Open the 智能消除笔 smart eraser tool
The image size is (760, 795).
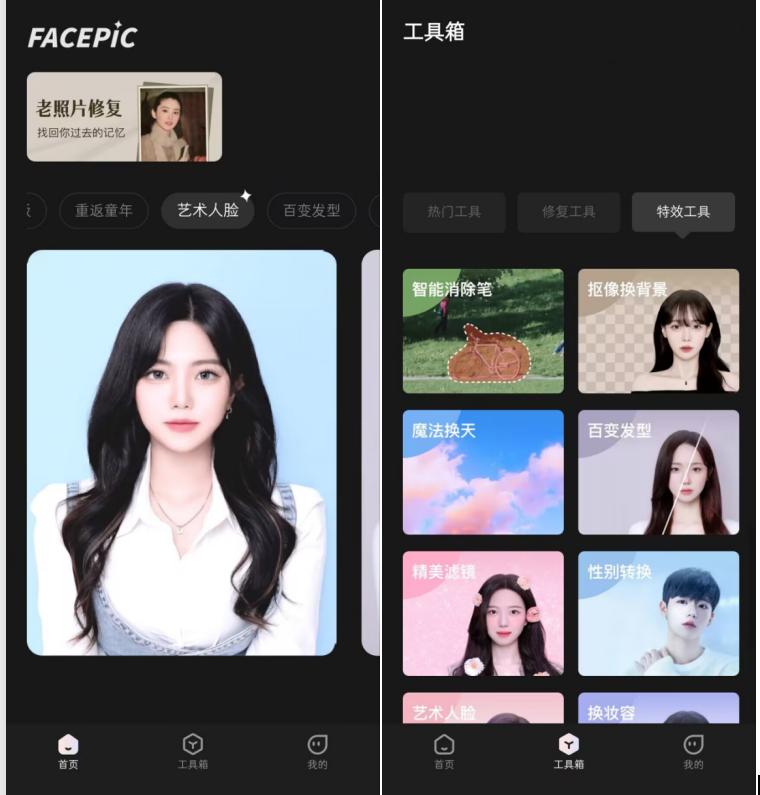click(x=483, y=330)
